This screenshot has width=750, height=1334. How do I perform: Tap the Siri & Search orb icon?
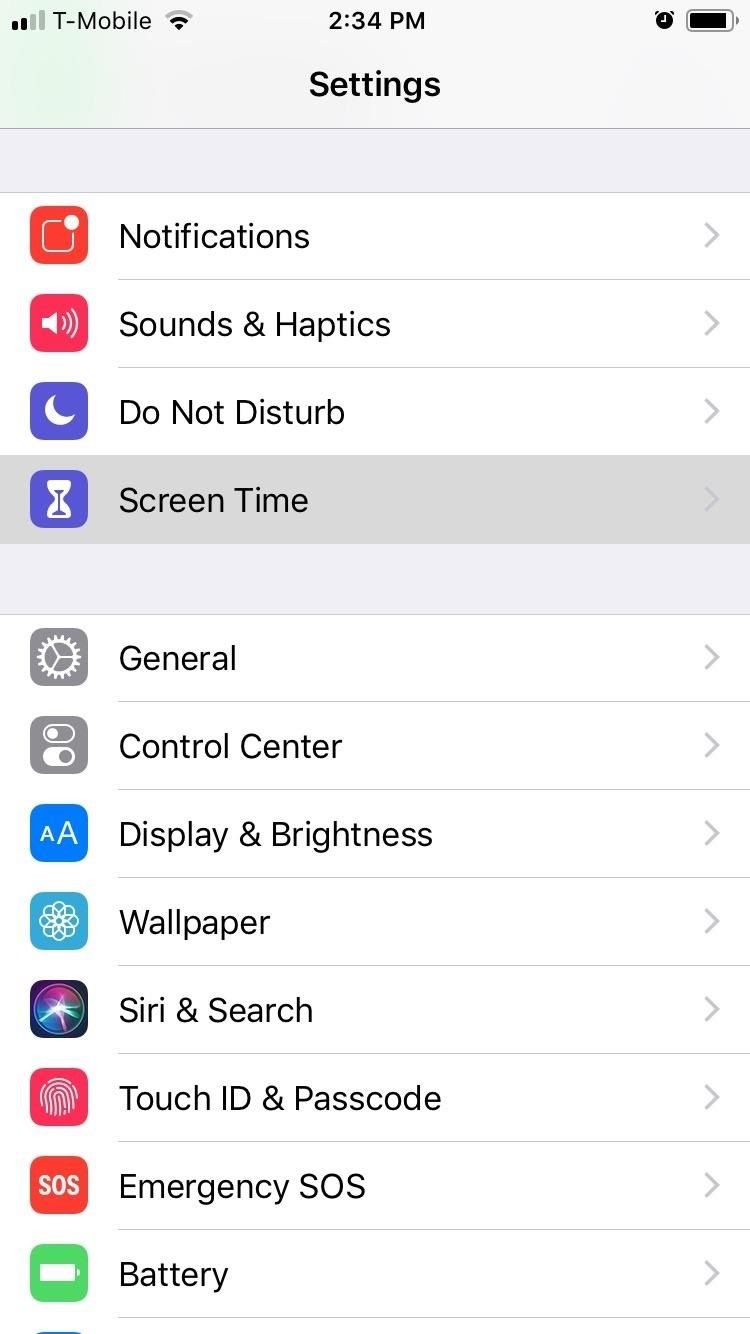click(57, 1009)
